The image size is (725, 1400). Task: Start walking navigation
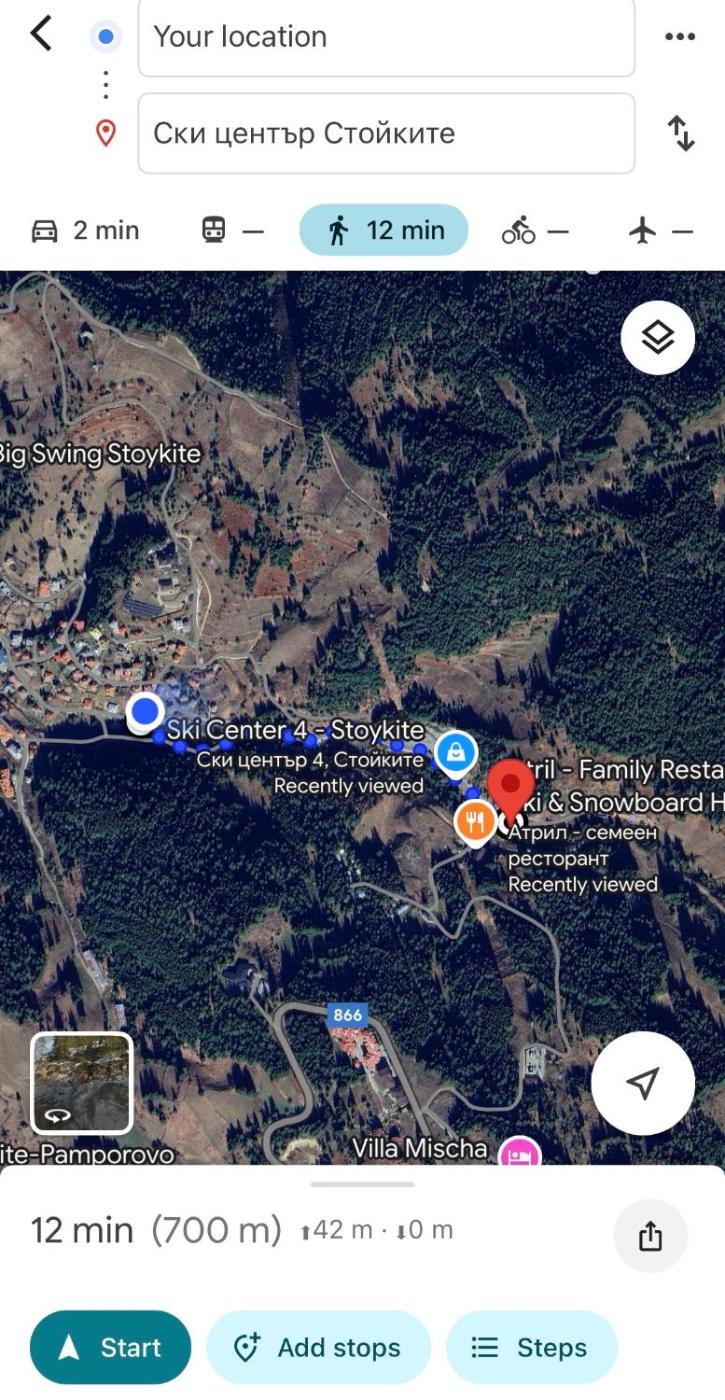pyautogui.click(x=110, y=1347)
